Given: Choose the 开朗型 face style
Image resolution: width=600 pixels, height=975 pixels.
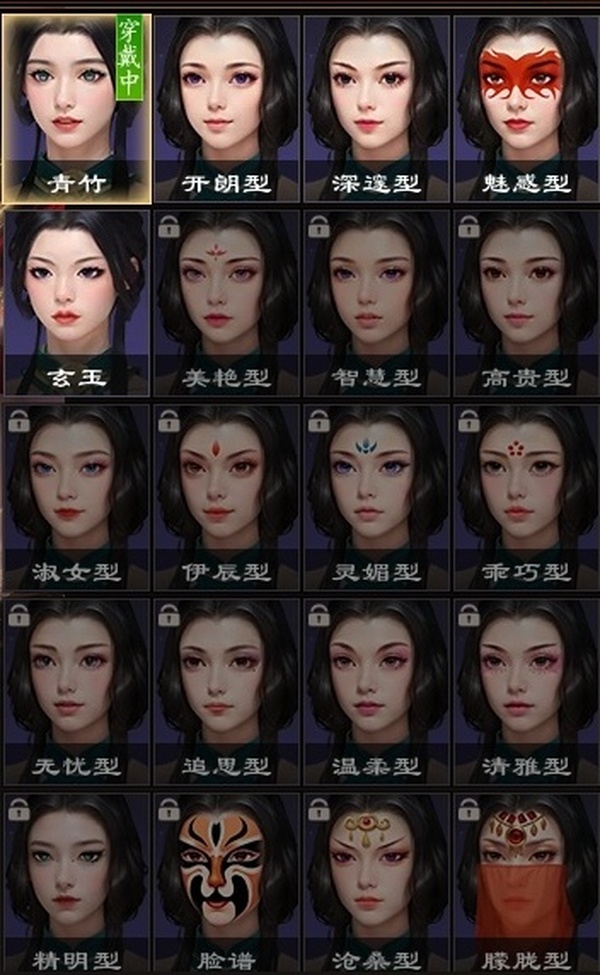Looking at the screenshot, I should click(226, 109).
